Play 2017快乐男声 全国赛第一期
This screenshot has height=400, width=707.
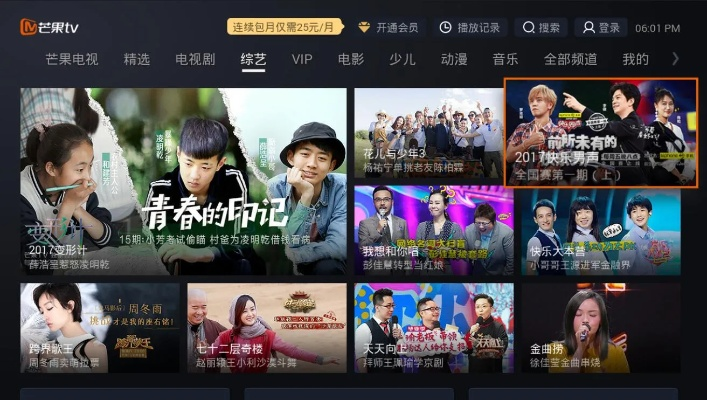coord(602,133)
